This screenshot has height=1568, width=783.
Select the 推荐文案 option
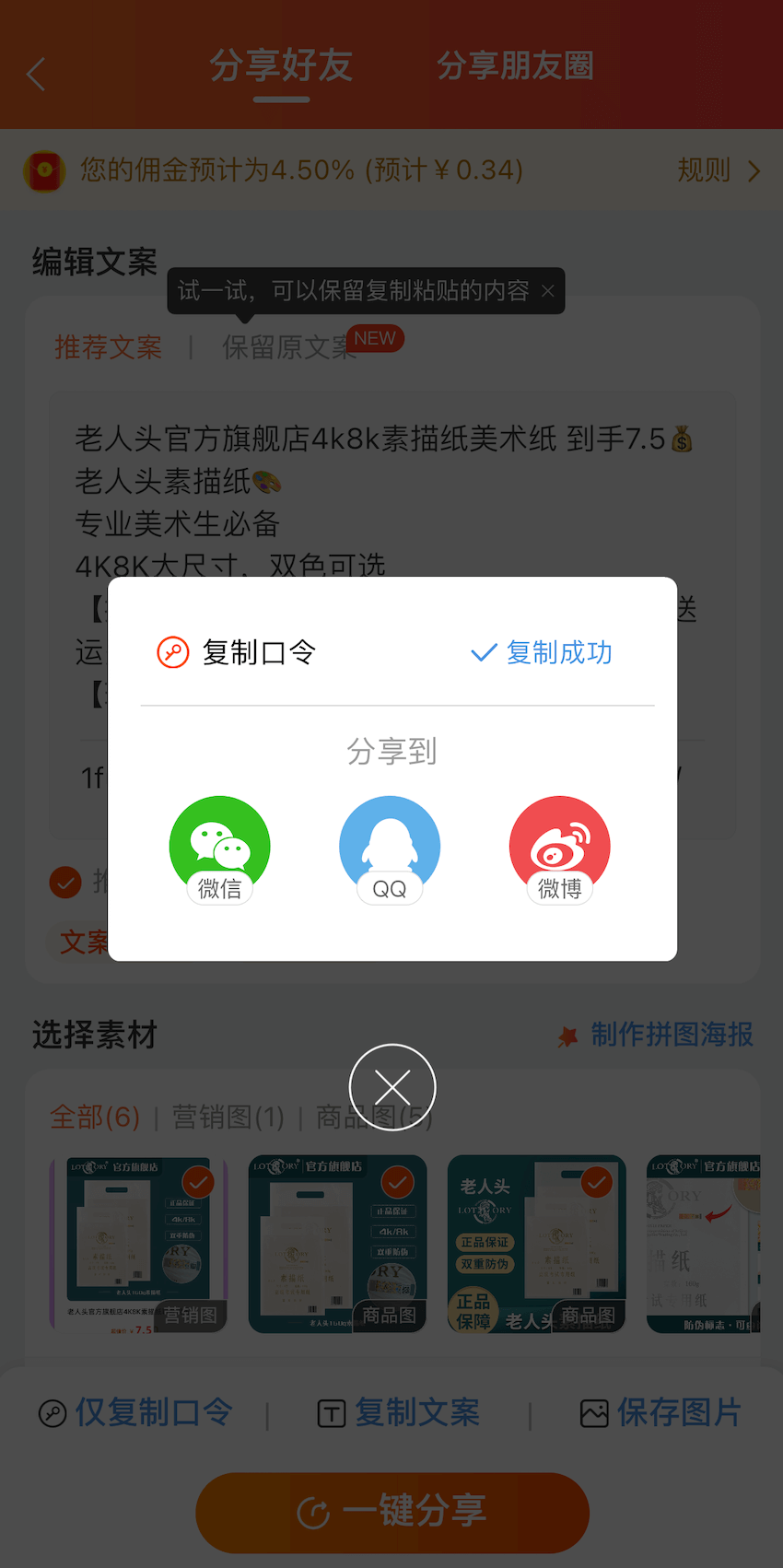tap(108, 347)
